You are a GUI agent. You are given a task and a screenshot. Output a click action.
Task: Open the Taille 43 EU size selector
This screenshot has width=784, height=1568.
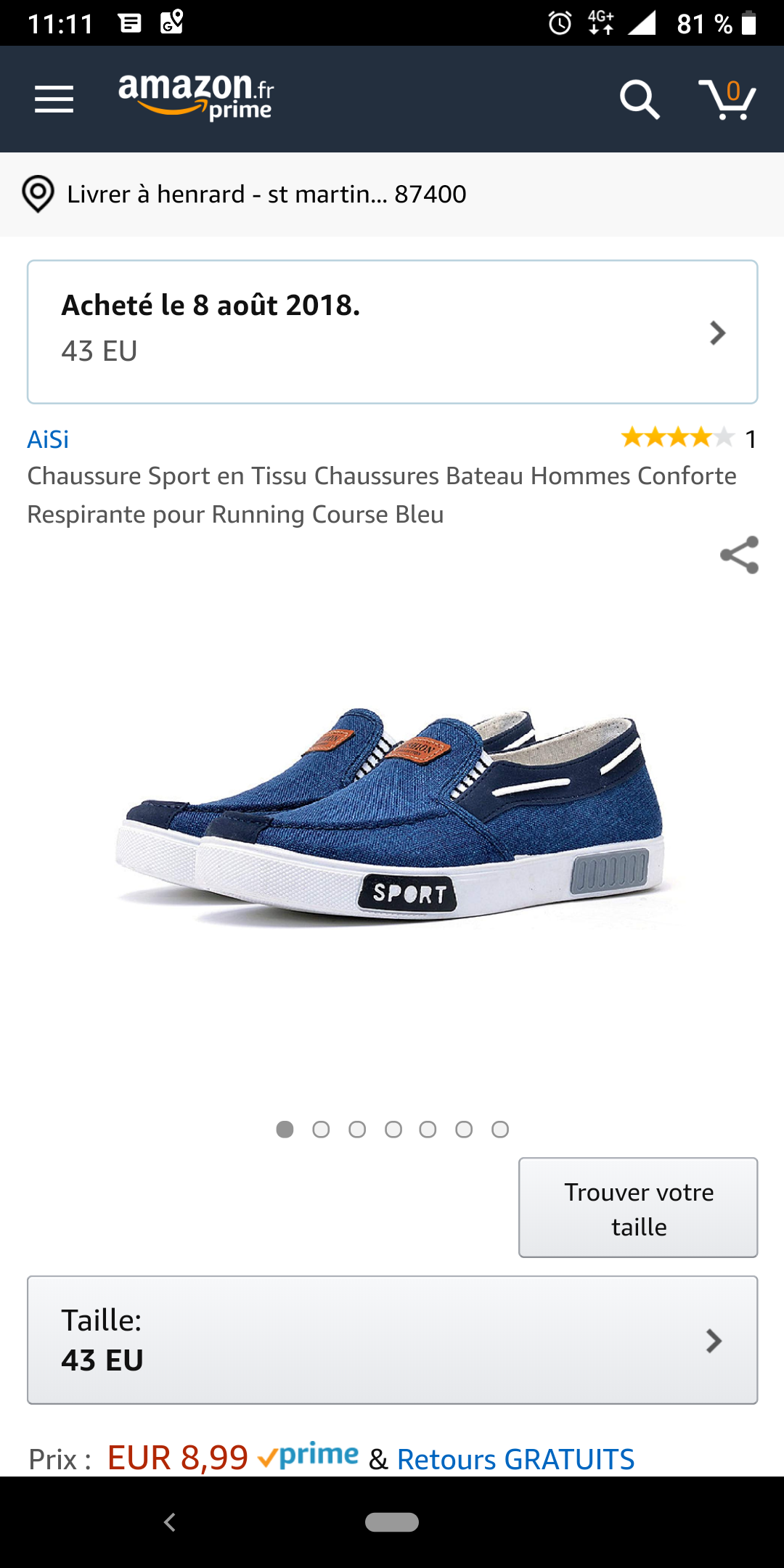393,1340
